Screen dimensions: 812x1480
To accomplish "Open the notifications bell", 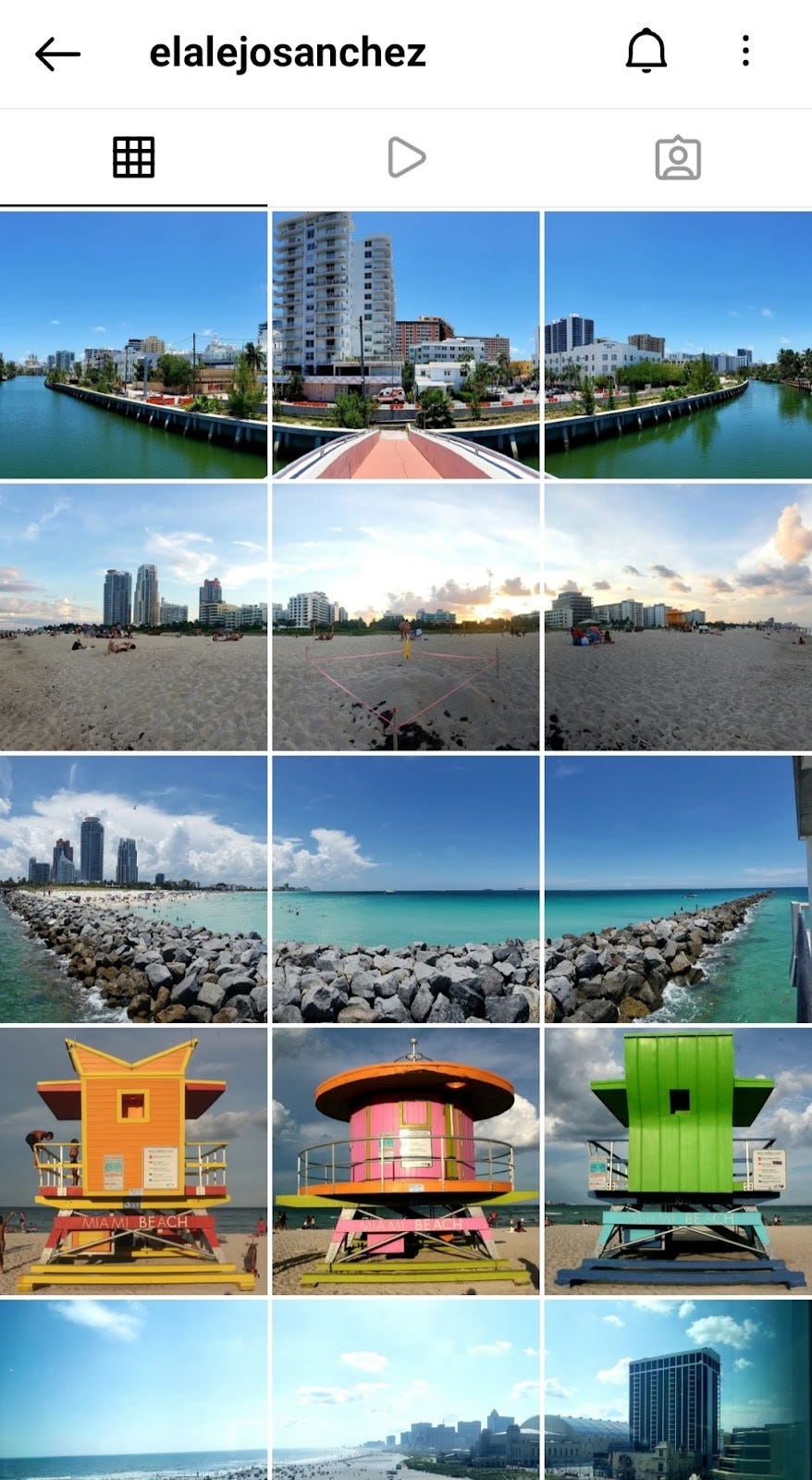I will [x=646, y=52].
